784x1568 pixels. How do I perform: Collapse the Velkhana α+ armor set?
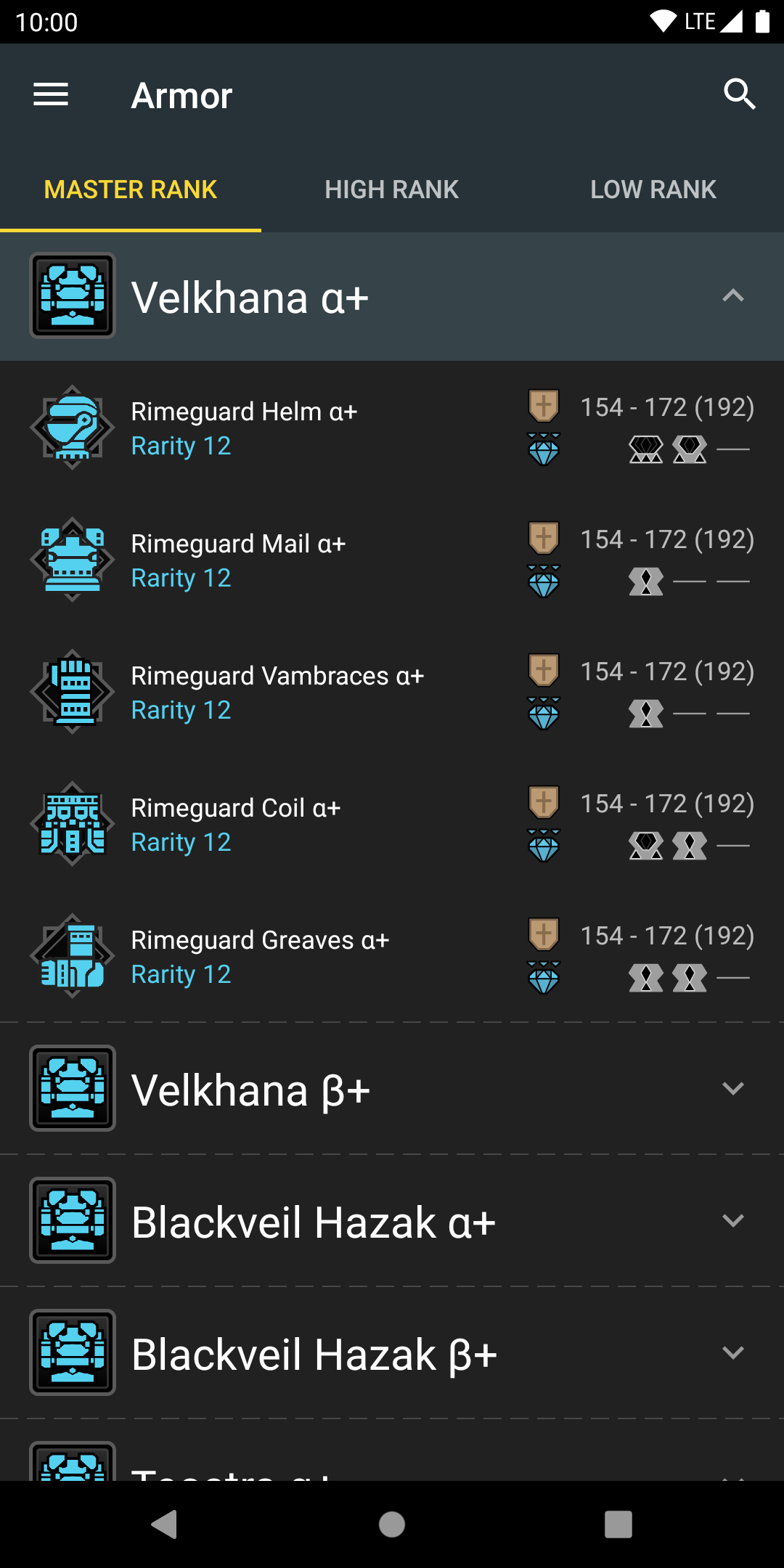coord(733,296)
